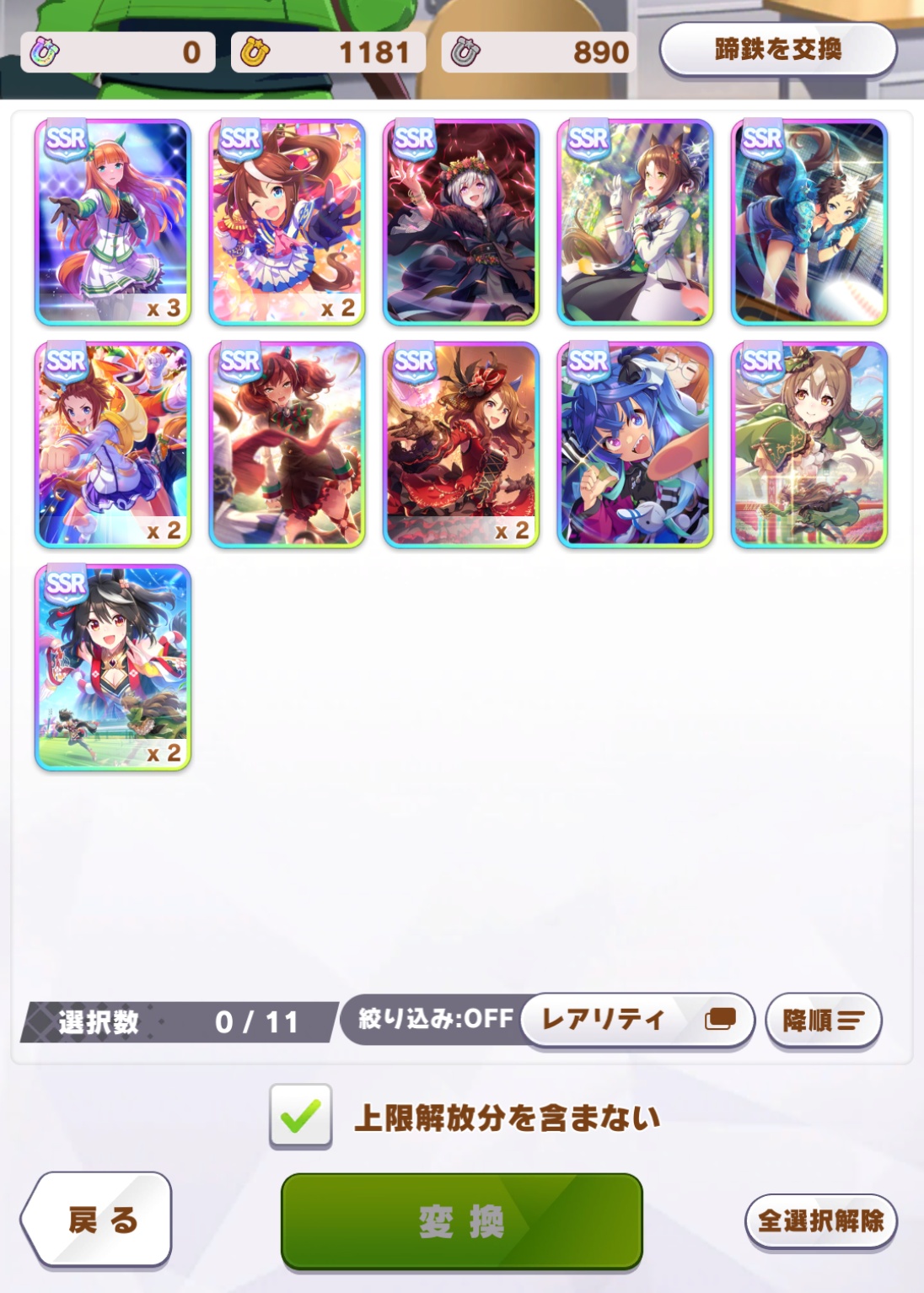Select the SSR card of the girl bending forward

(808, 223)
